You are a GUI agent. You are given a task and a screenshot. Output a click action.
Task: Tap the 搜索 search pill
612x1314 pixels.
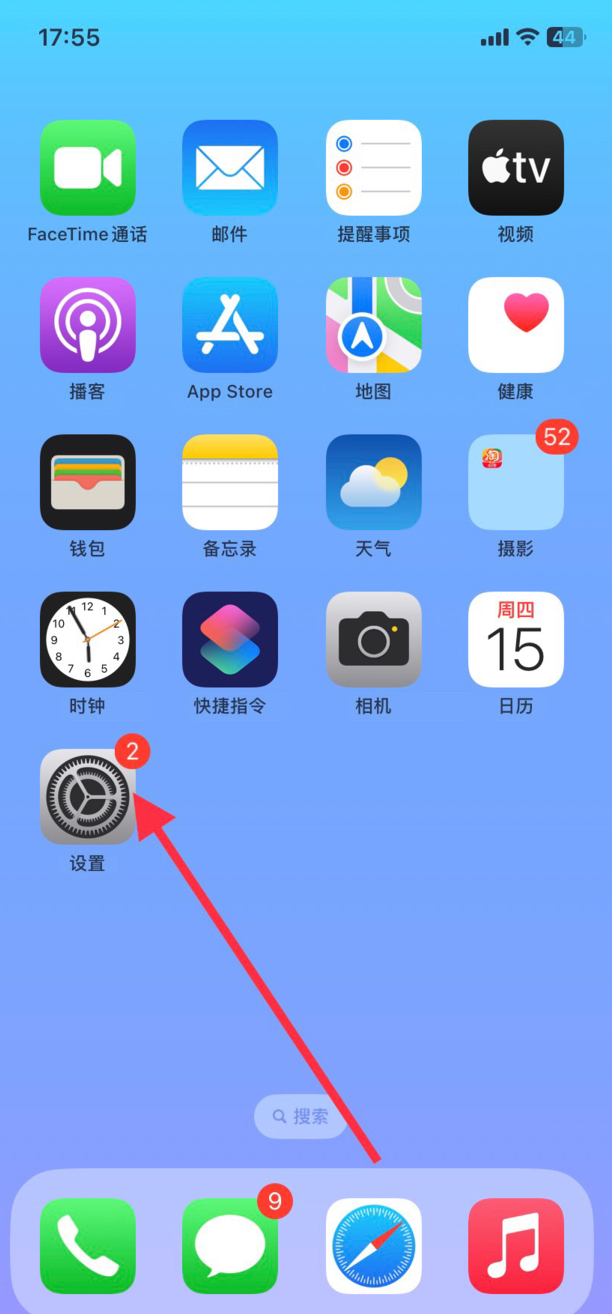point(300,1116)
